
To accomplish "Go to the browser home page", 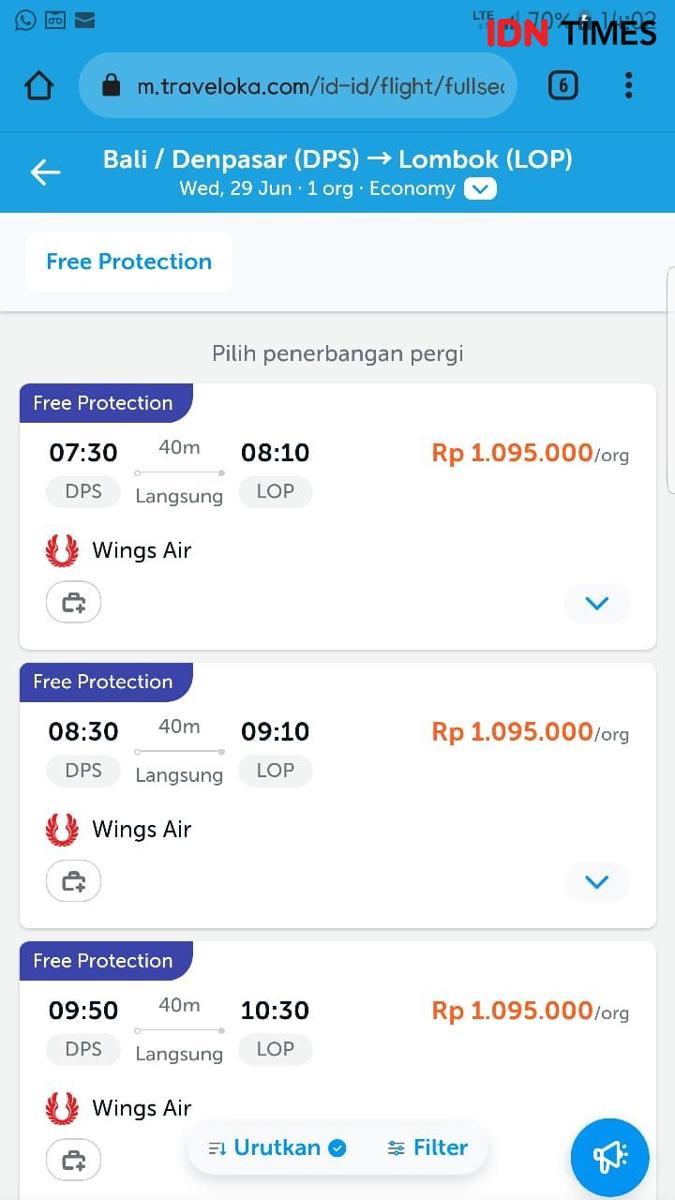I will click(x=39, y=86).
